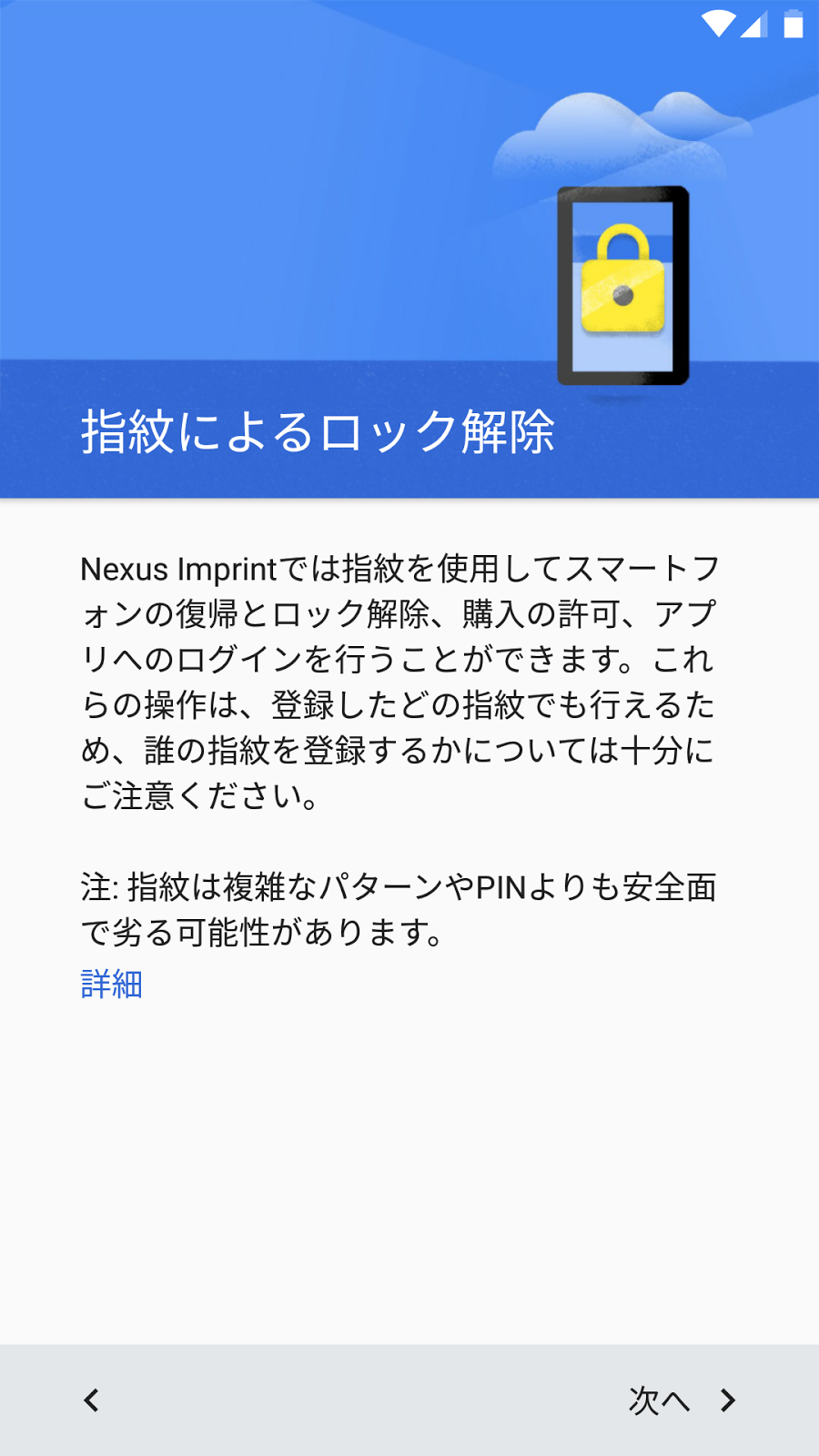The image size is (819, 1456).
Task: Go back with the left arrow
Action: pyautogui.click(x=91, y=1400)
